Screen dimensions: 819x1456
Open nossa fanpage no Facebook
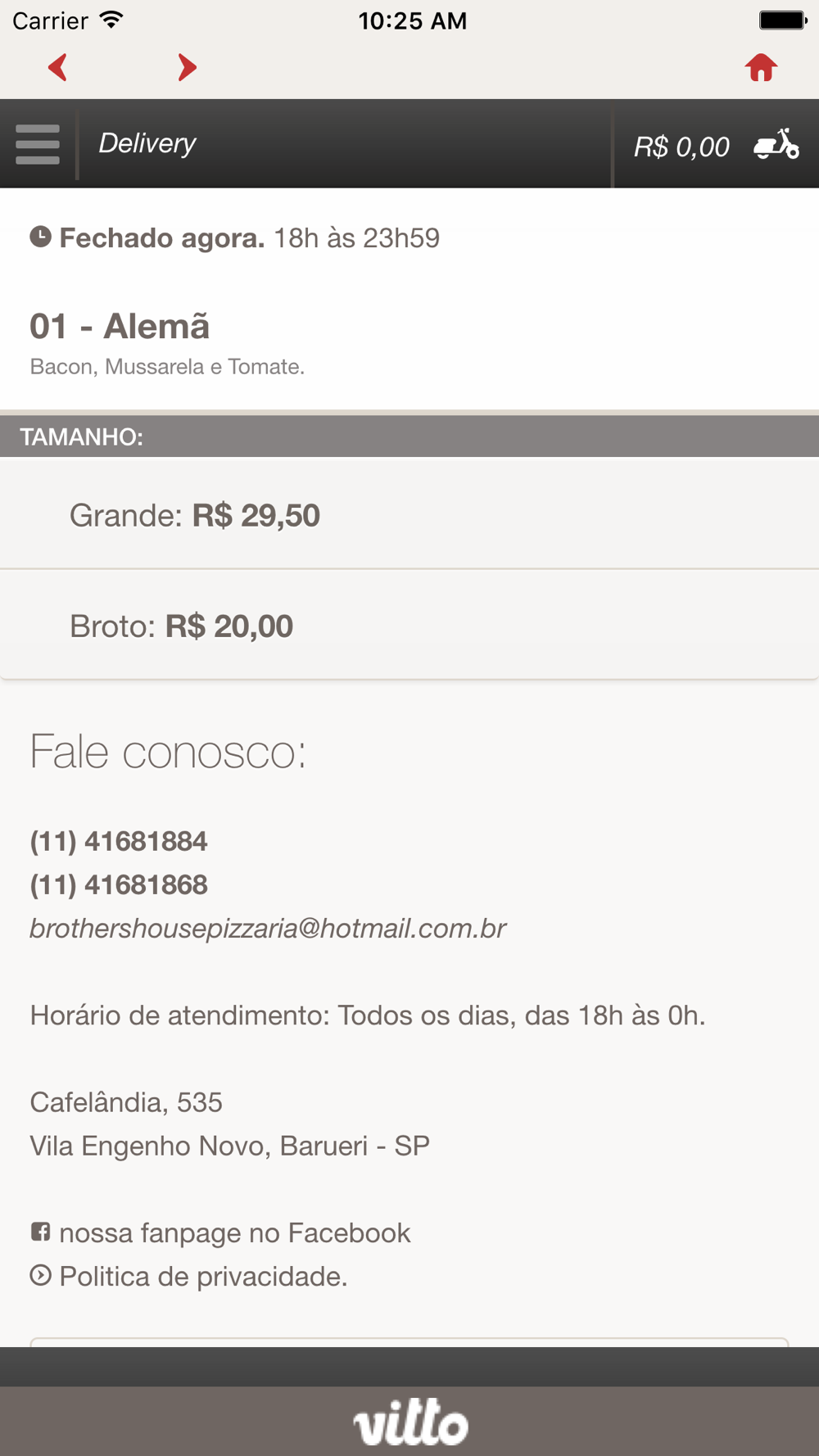[220, 1232]
